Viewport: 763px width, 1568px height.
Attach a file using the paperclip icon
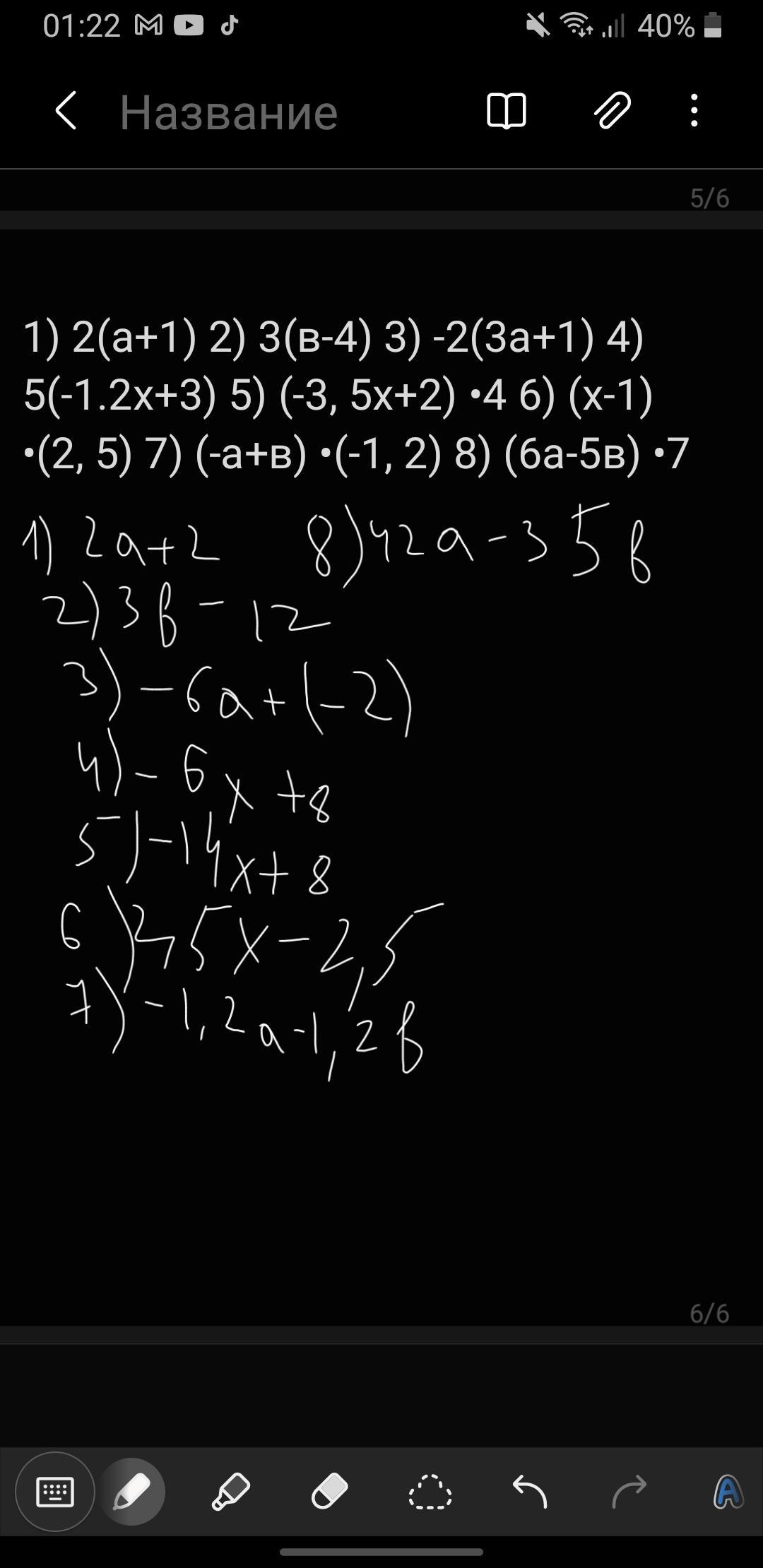tap(611, 111)
